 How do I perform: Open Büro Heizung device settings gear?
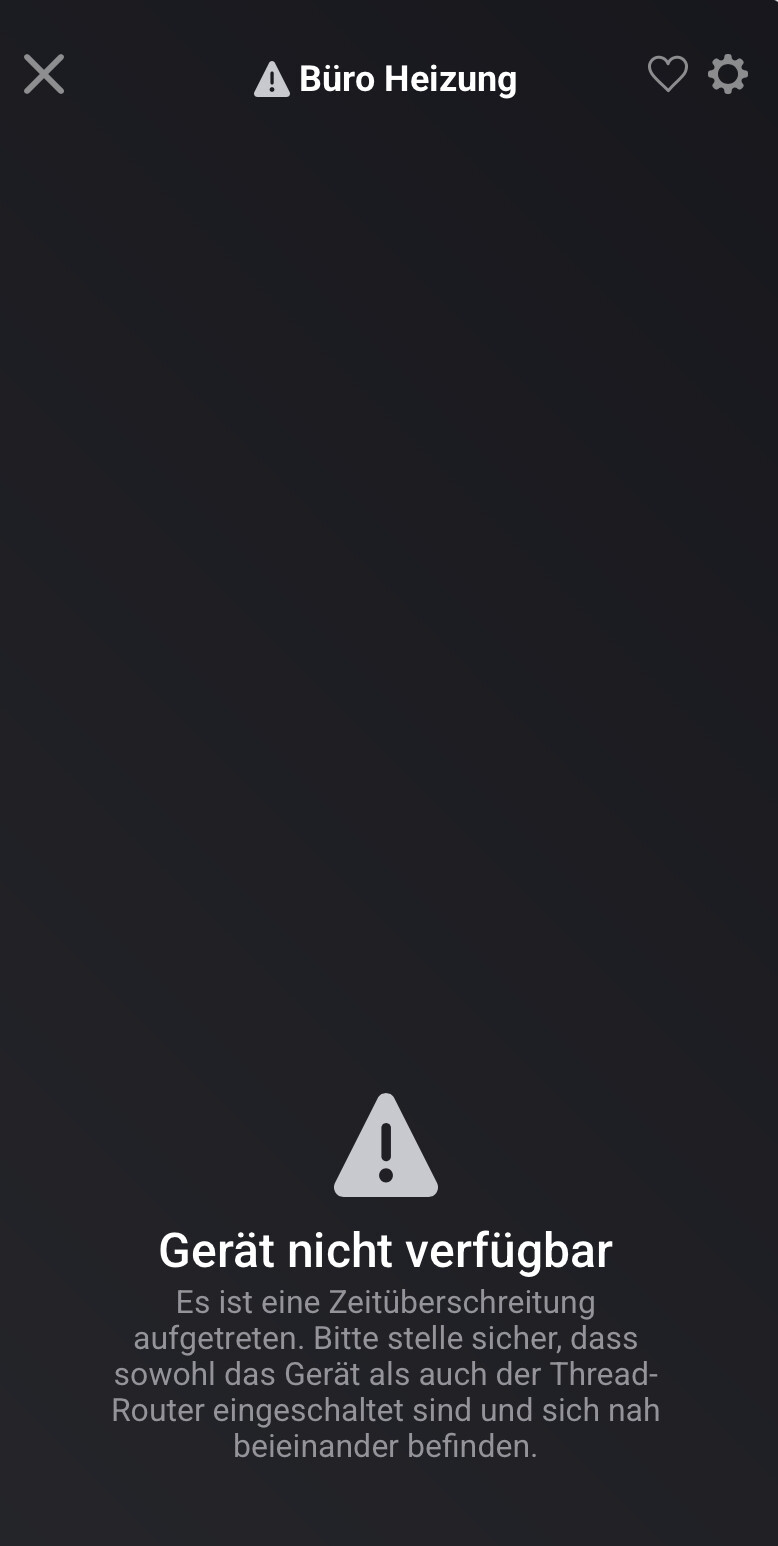(728, 74)
